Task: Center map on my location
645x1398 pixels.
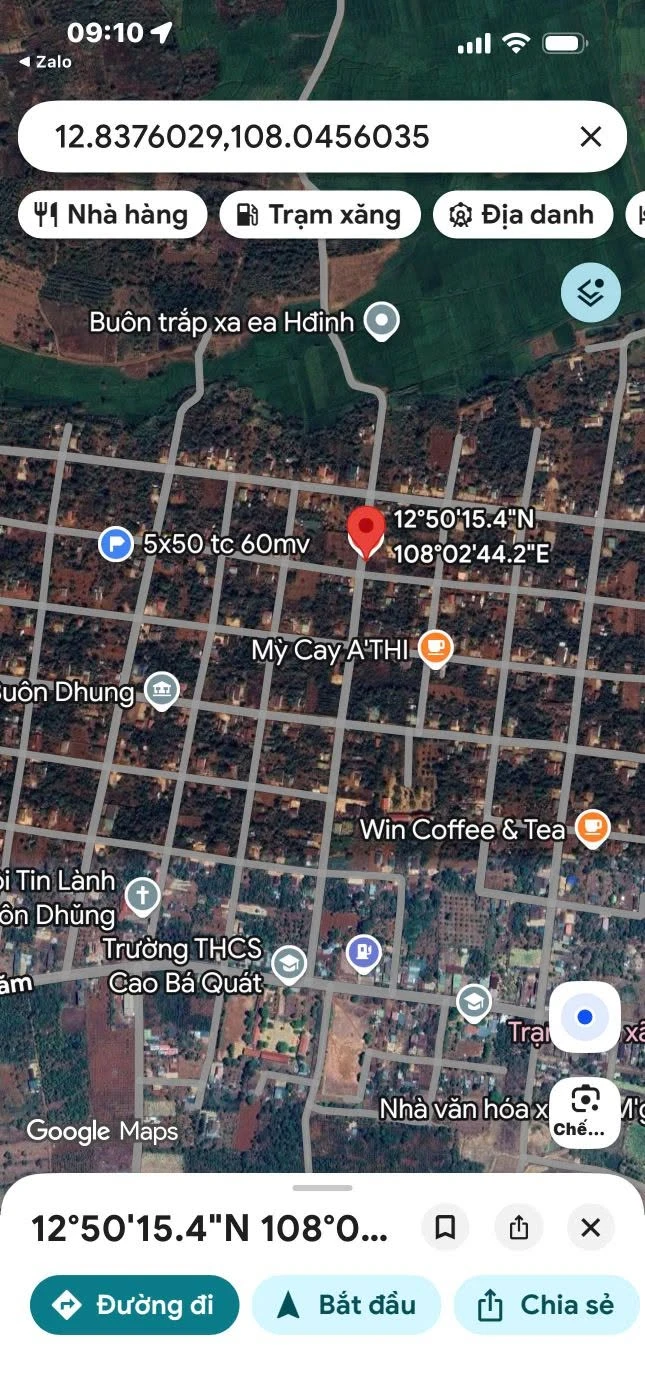Action: pyautogui.click(x=585, y=1017)
